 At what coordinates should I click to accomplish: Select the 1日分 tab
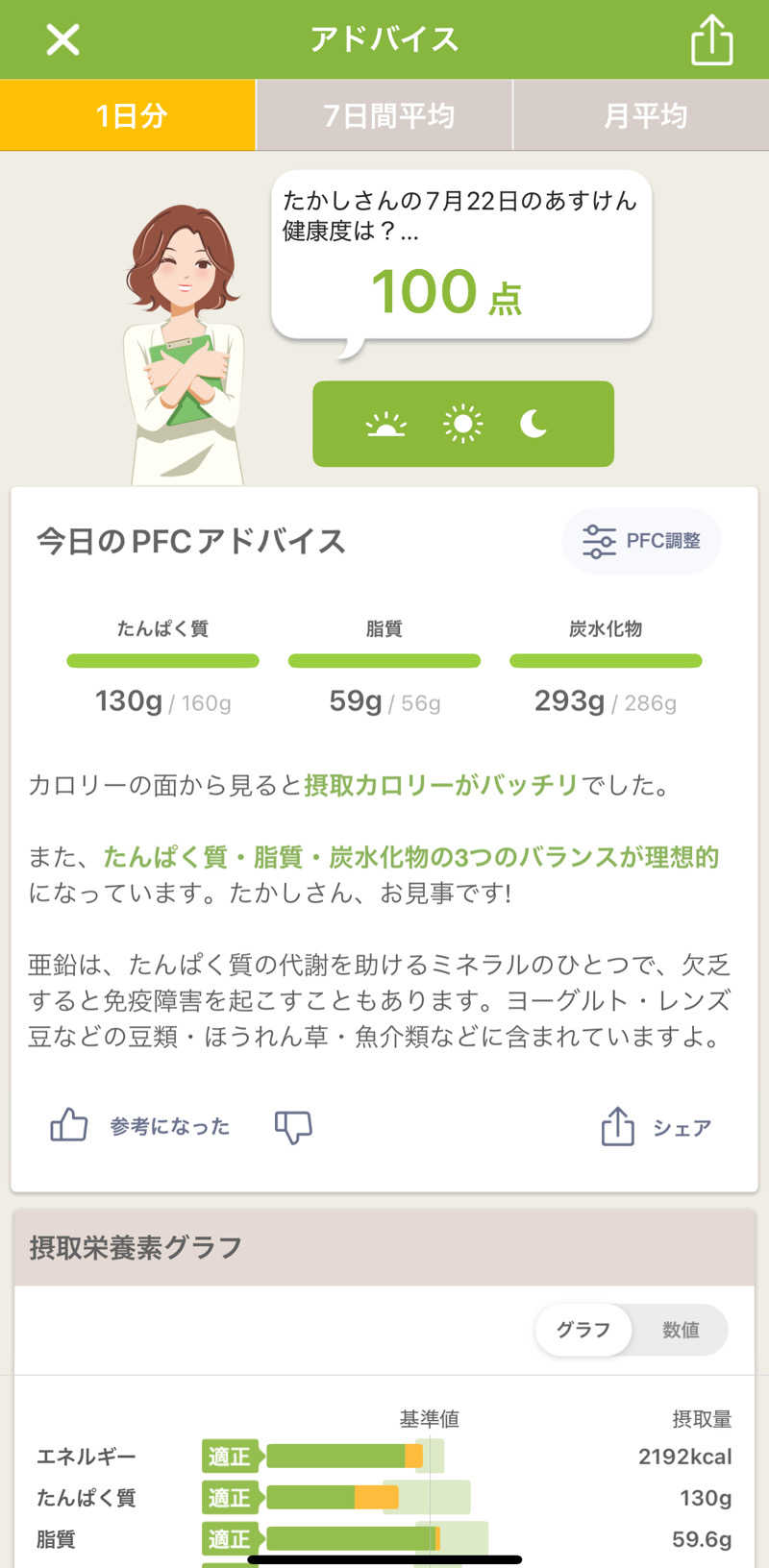click(128, 113)
